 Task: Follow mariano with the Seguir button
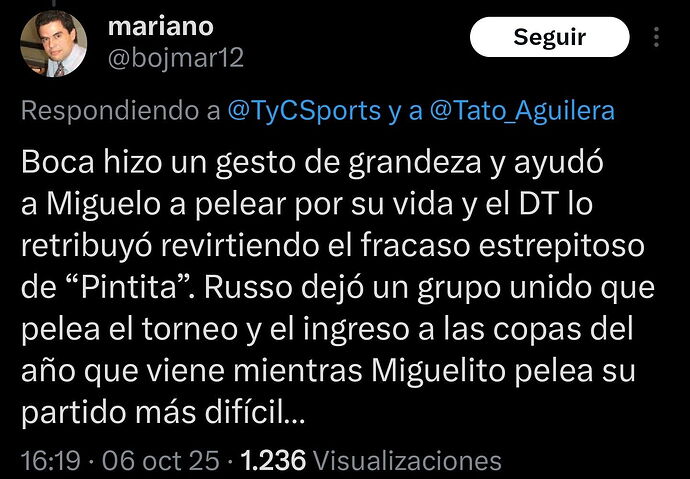(549, 38)
